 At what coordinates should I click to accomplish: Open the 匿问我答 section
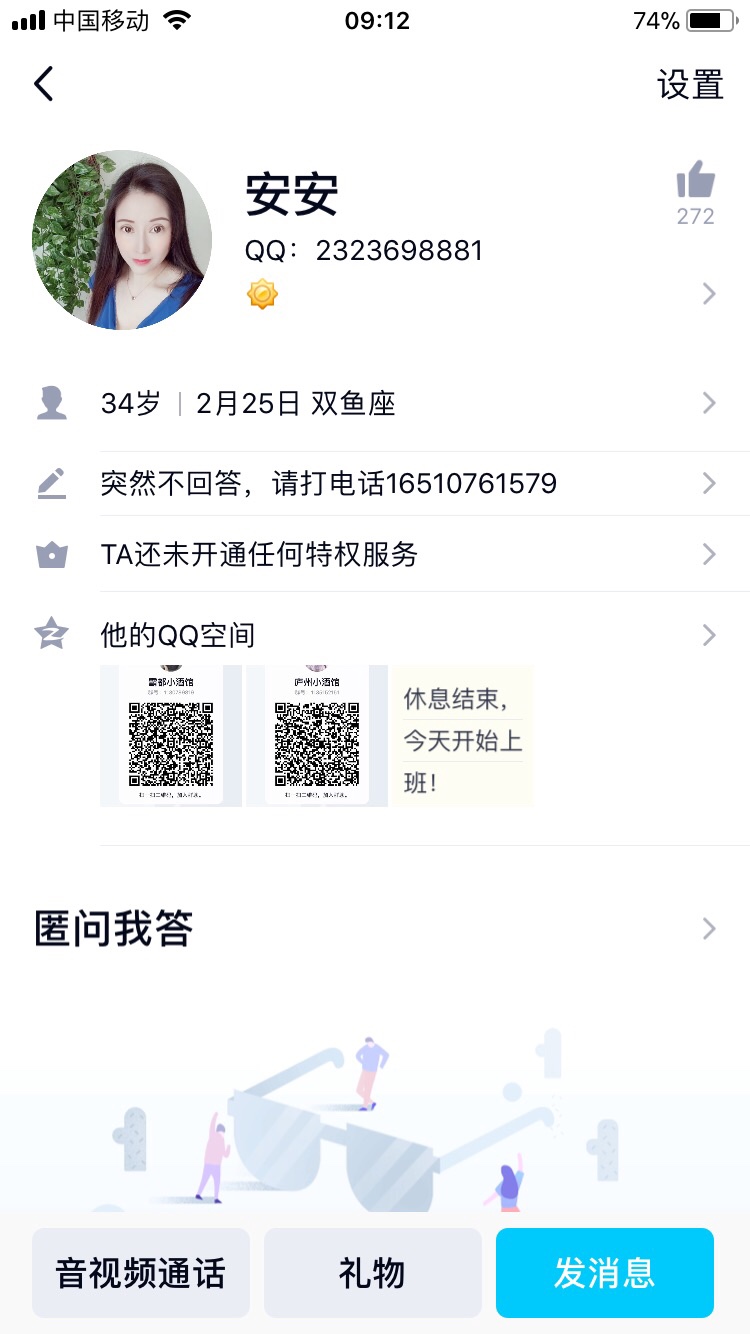(x=375, y=929)
